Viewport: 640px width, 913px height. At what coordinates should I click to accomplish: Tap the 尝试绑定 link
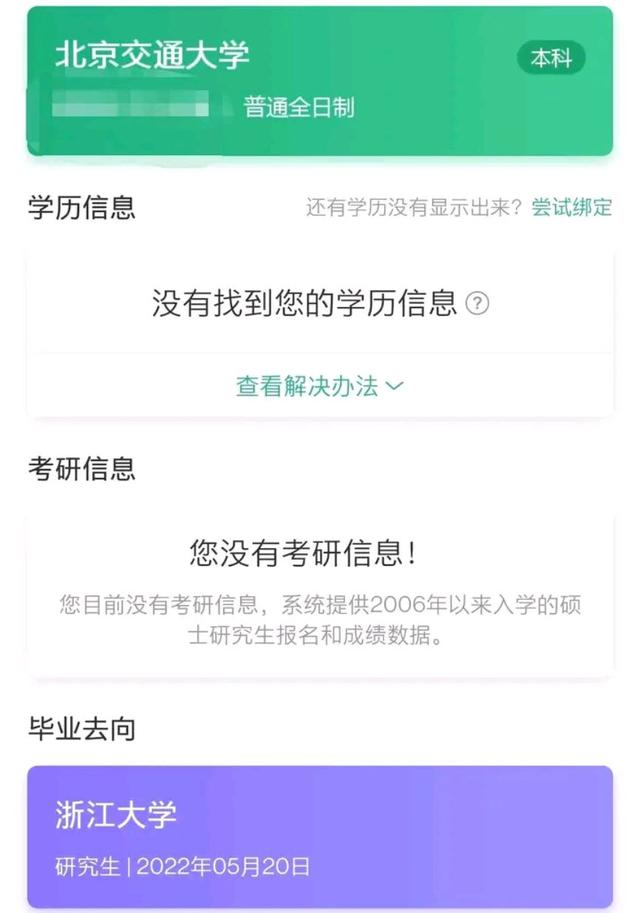pos(571,208)
